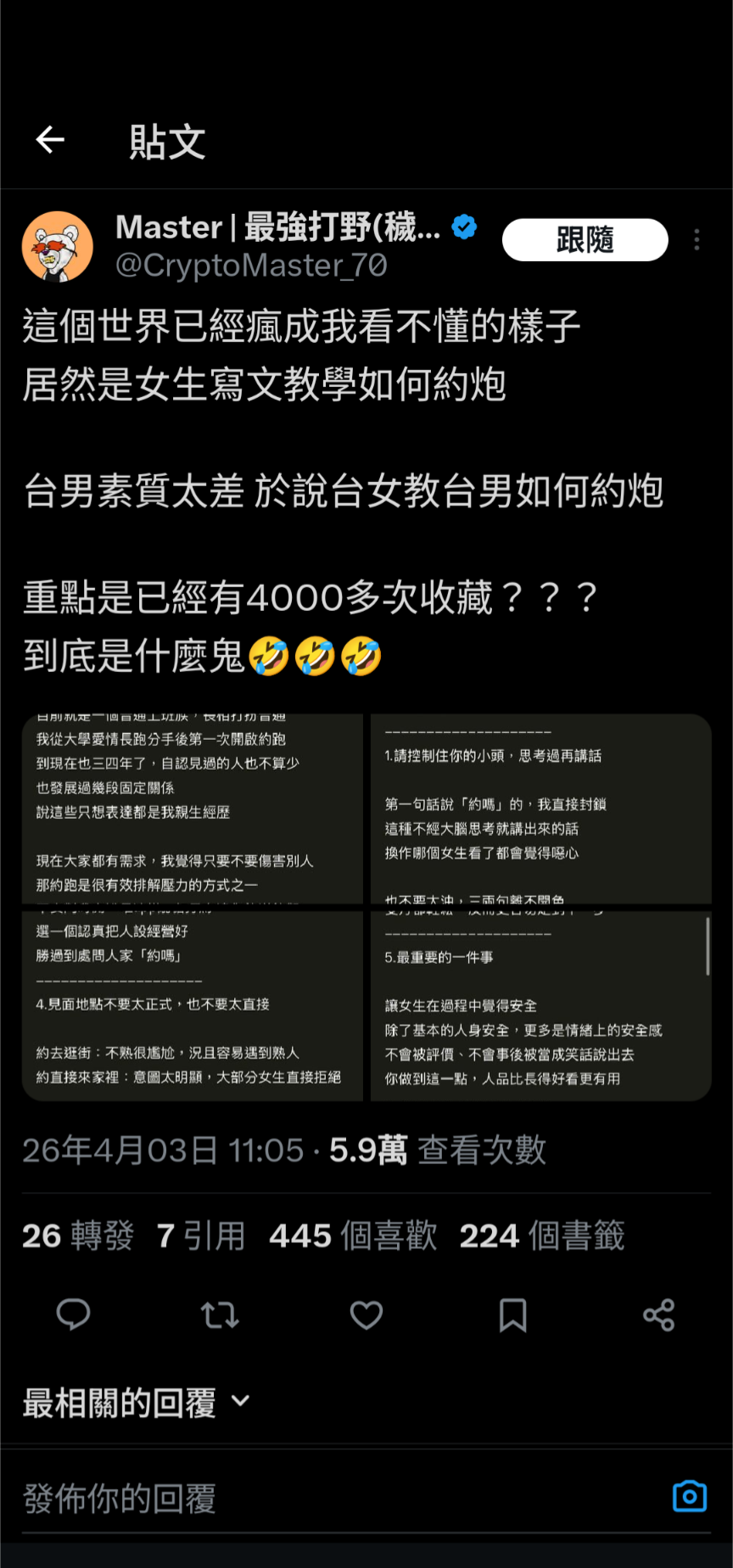Open the image beginning 我從大學愛情長跑
Screen dimensions: 733x1568
[x=193, y=809]
